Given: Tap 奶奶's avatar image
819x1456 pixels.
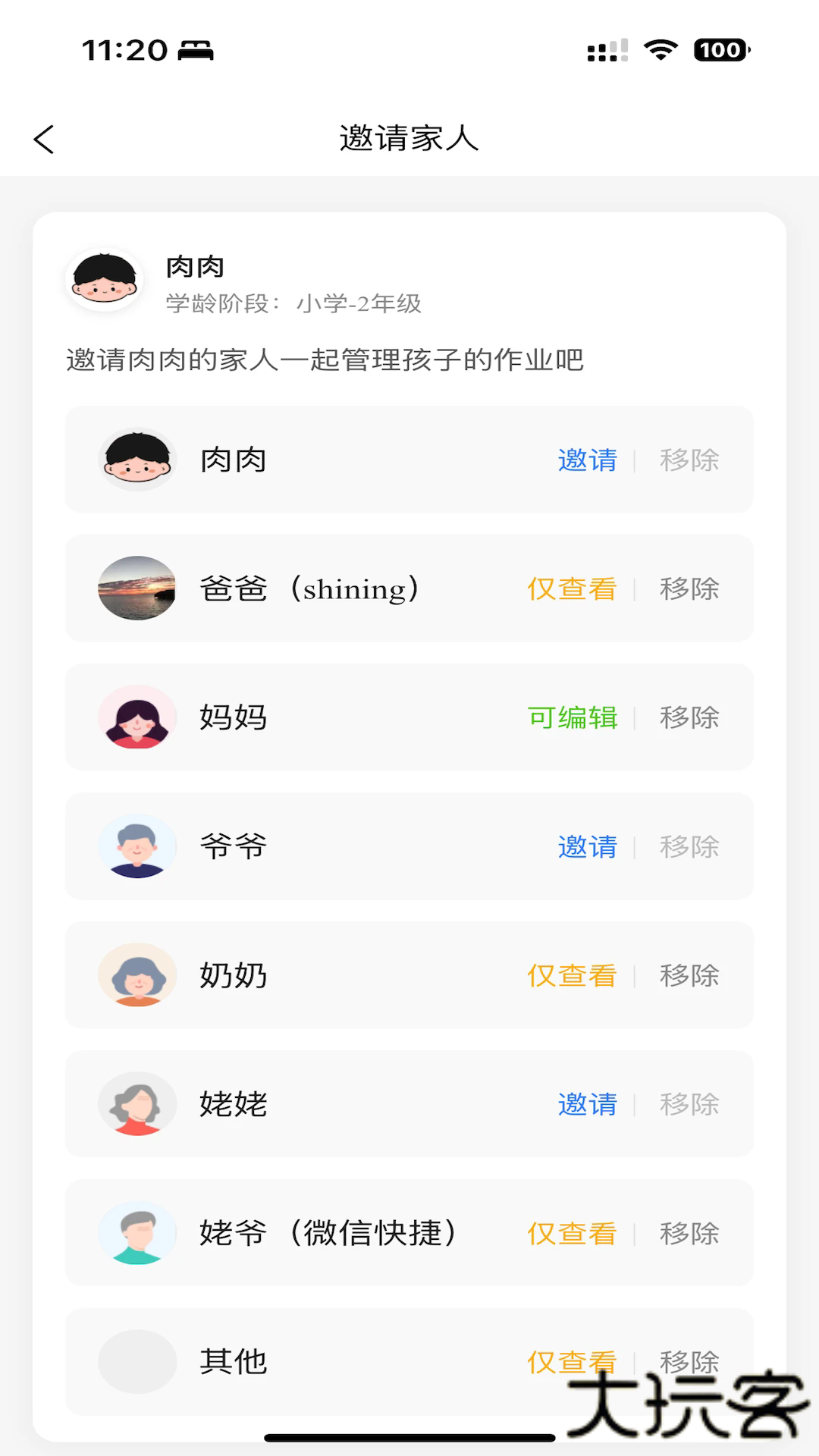Looking at the screenshot, I should pyautogui.click(x=136, y=976).
